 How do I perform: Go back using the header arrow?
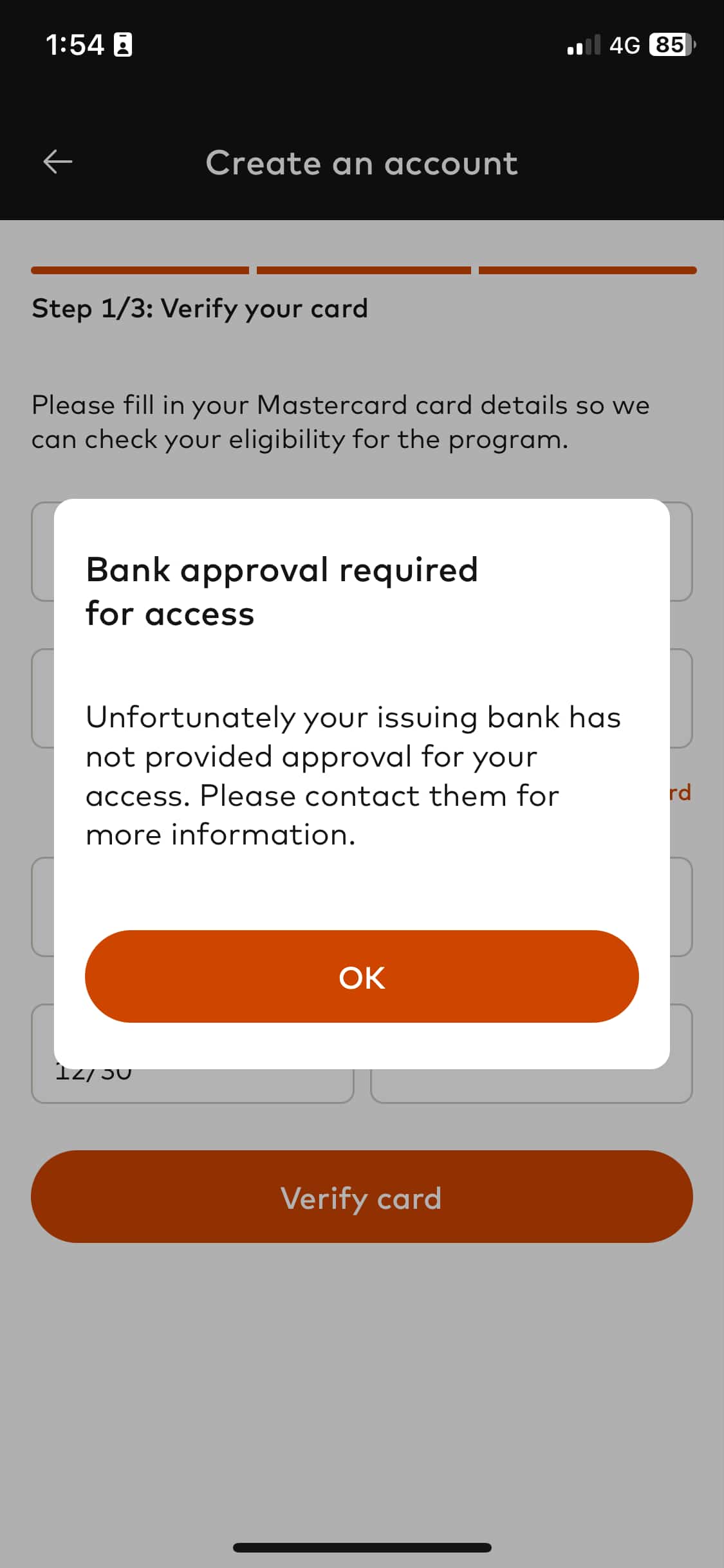[58, 162]
